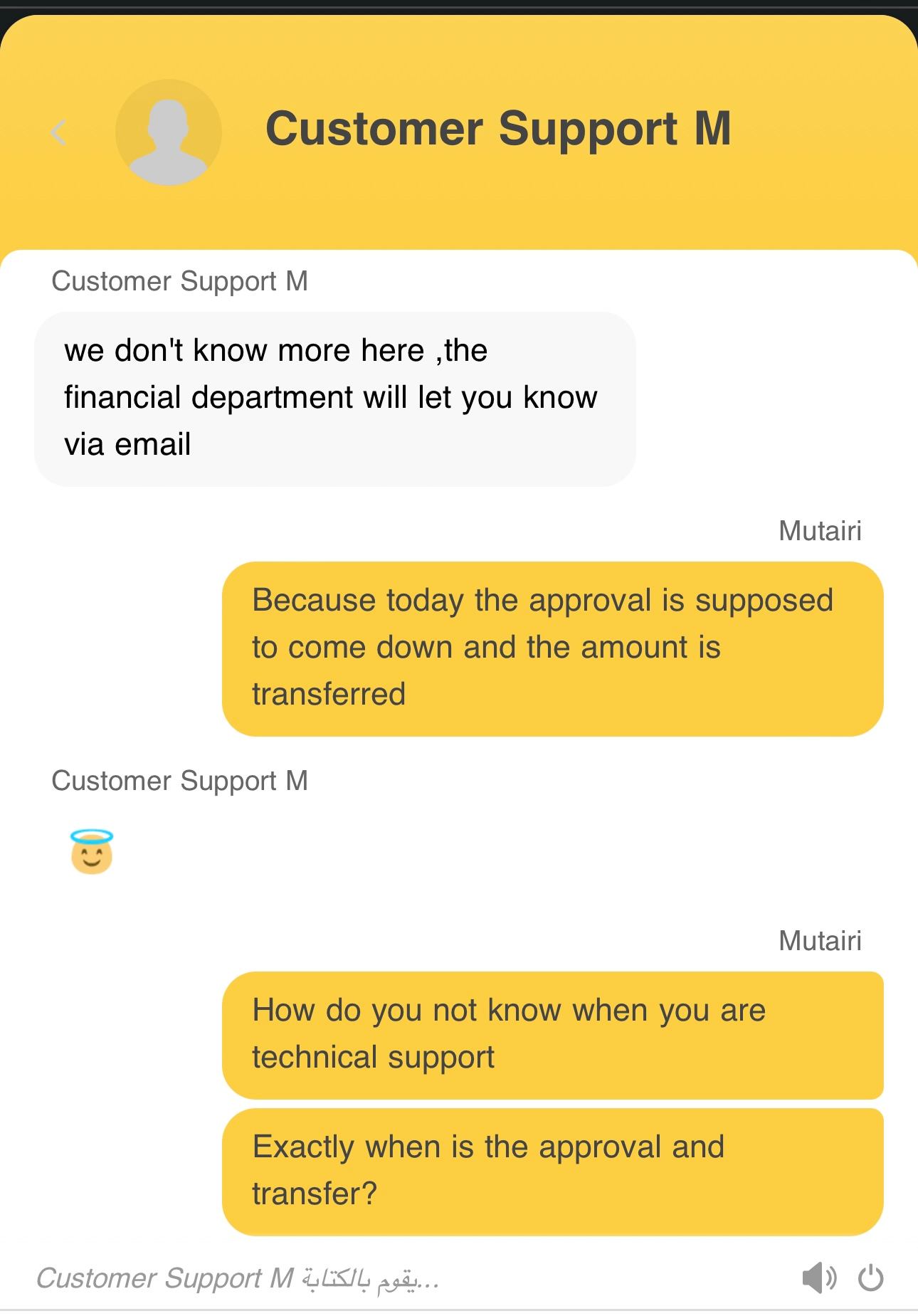Go back using the header arrow
The image size is (918, 1316).
pyautogui.click(x=59, y=132)
